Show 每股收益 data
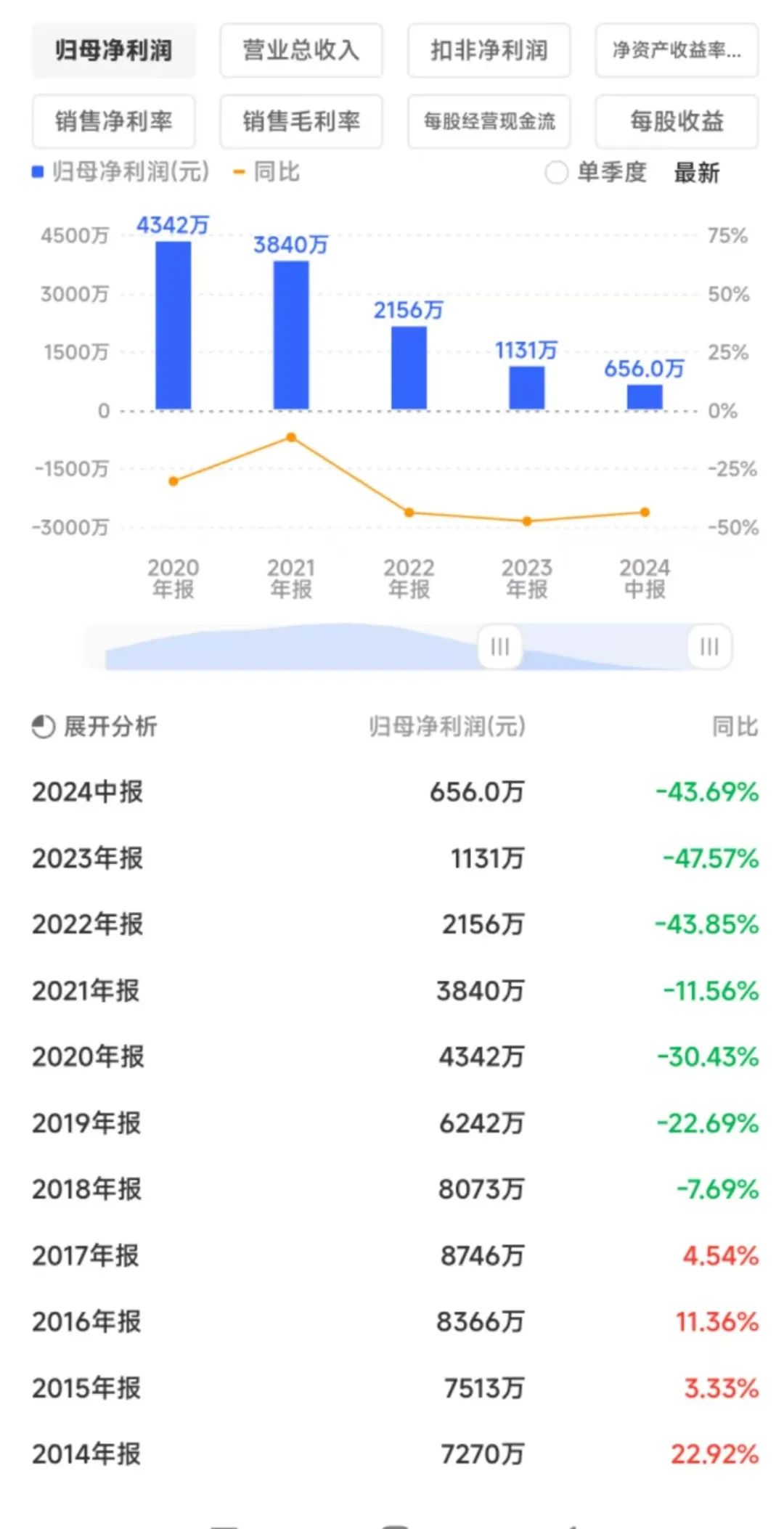Image resolution: width=784 pixels, height=1529 pixels. [x=677, y=121]
